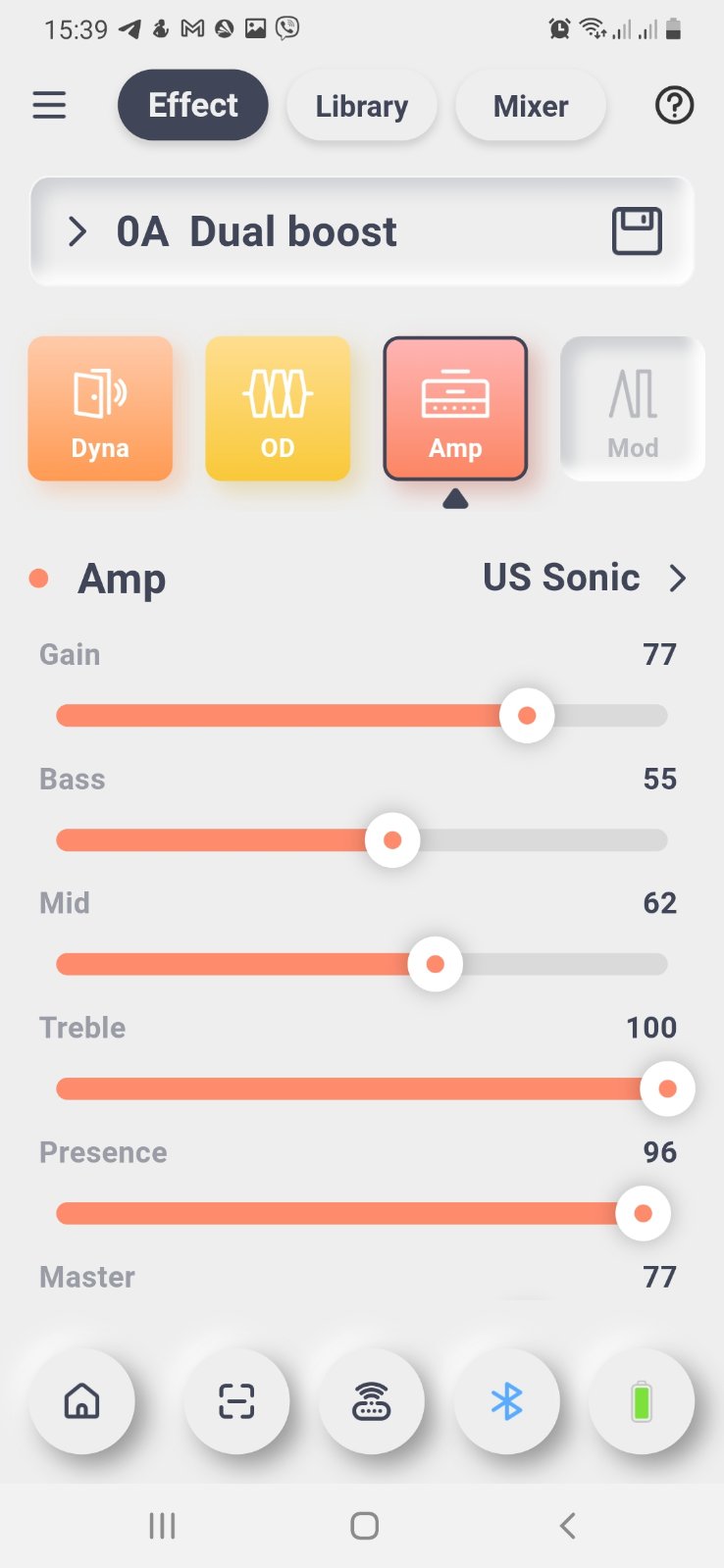The image size is (724, 1568).
Task: Expand the 0A Dual boost preset list
Action: coord(78,232)
